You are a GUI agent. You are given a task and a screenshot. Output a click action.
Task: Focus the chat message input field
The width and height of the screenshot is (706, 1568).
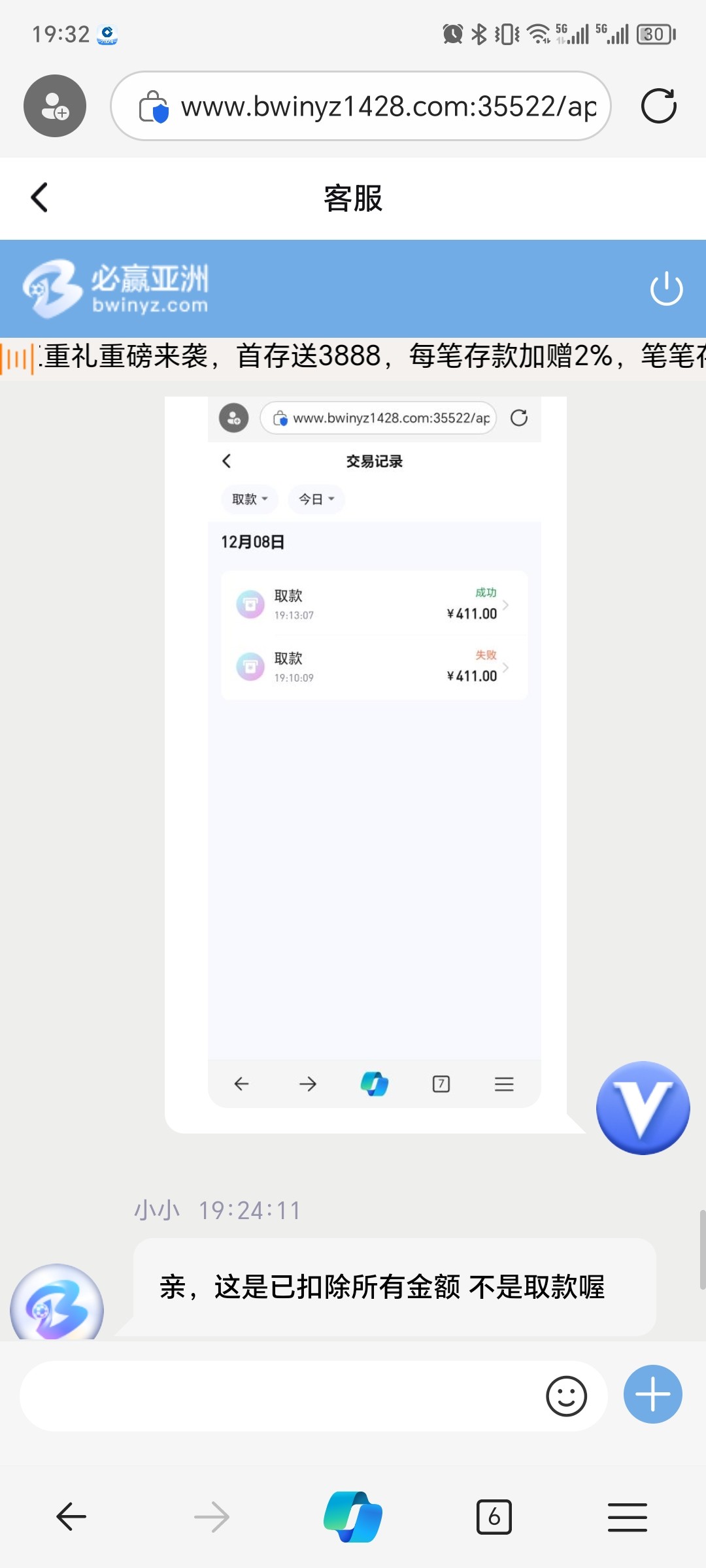pyautogui.click(x=281, y=1396)
